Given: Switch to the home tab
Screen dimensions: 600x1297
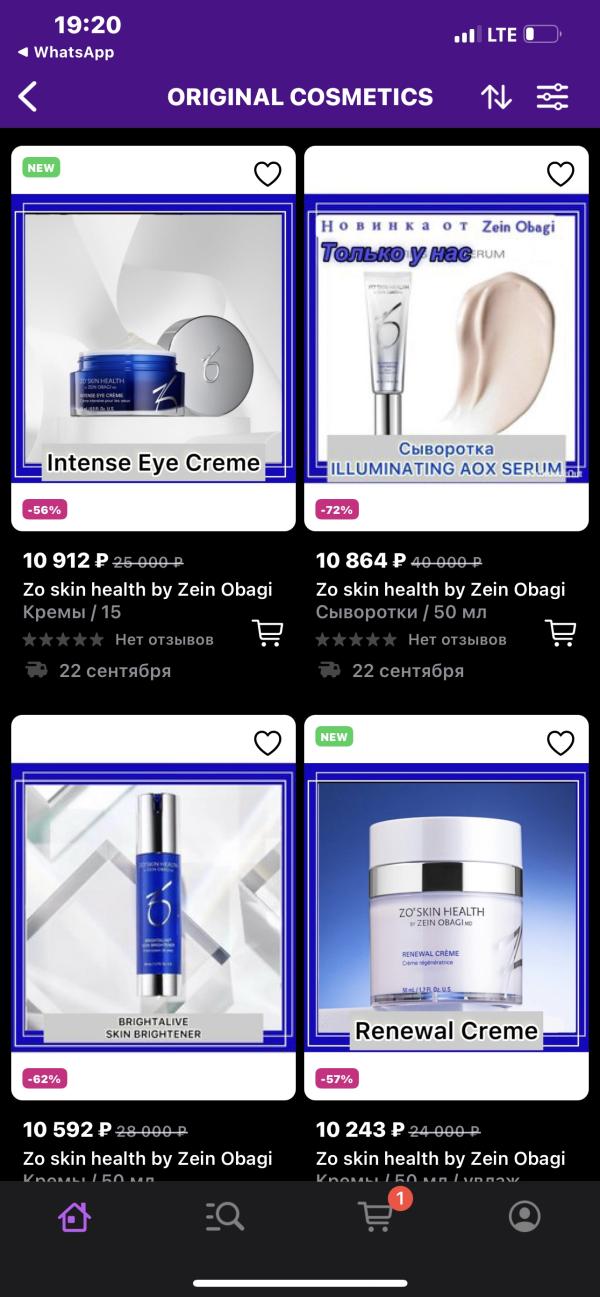Looking at the screenshot, I should tap(74, 1216).
